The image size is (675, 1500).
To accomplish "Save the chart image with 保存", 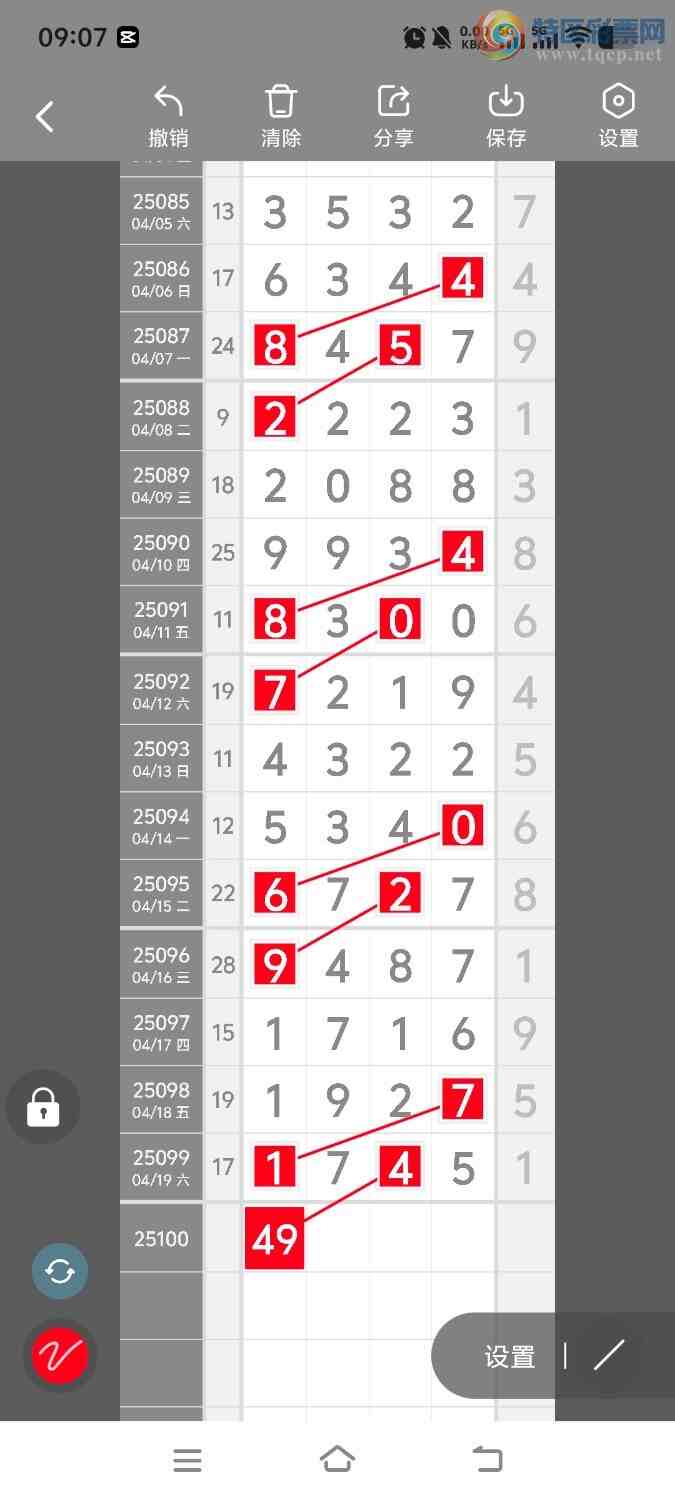I will 506,117.
